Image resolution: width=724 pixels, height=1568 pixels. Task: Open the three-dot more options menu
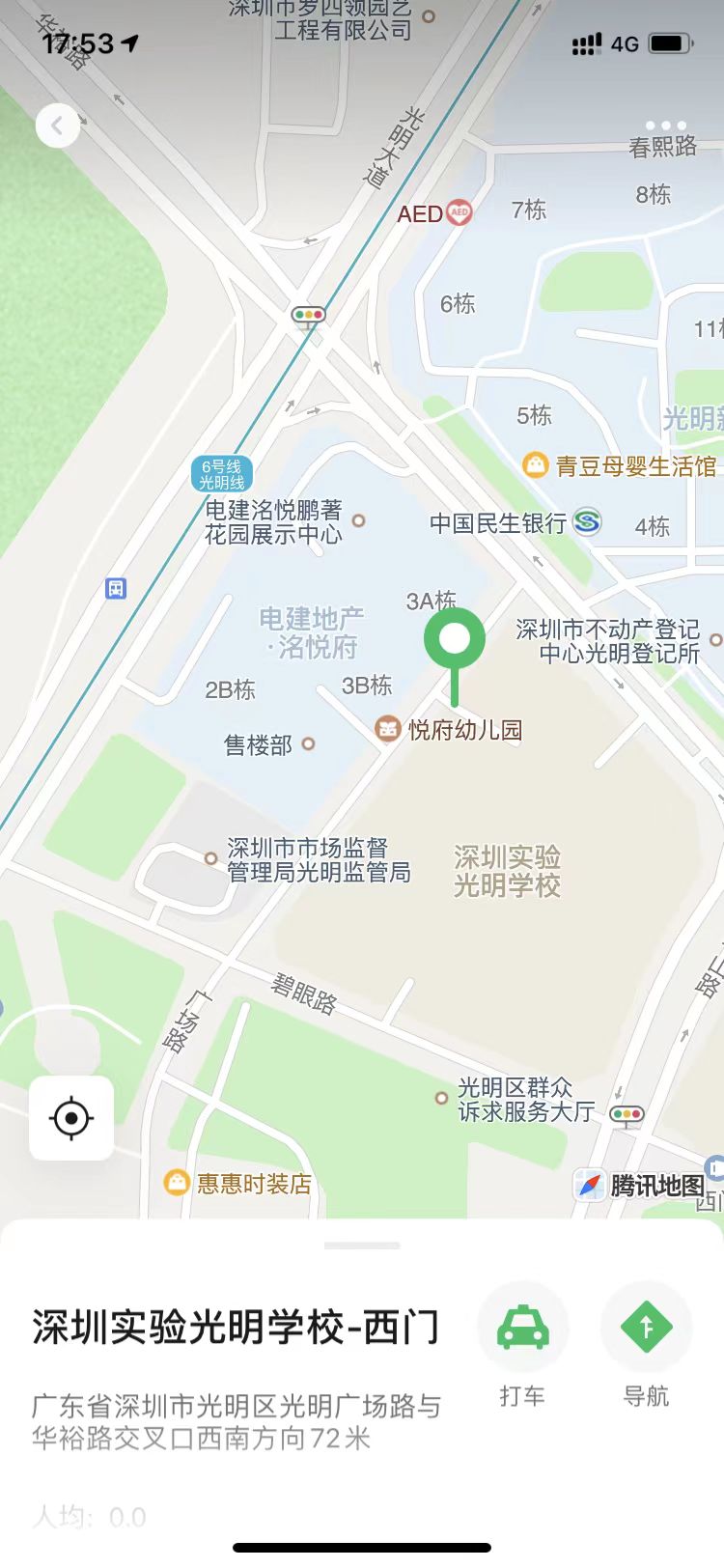coord(665,126)
